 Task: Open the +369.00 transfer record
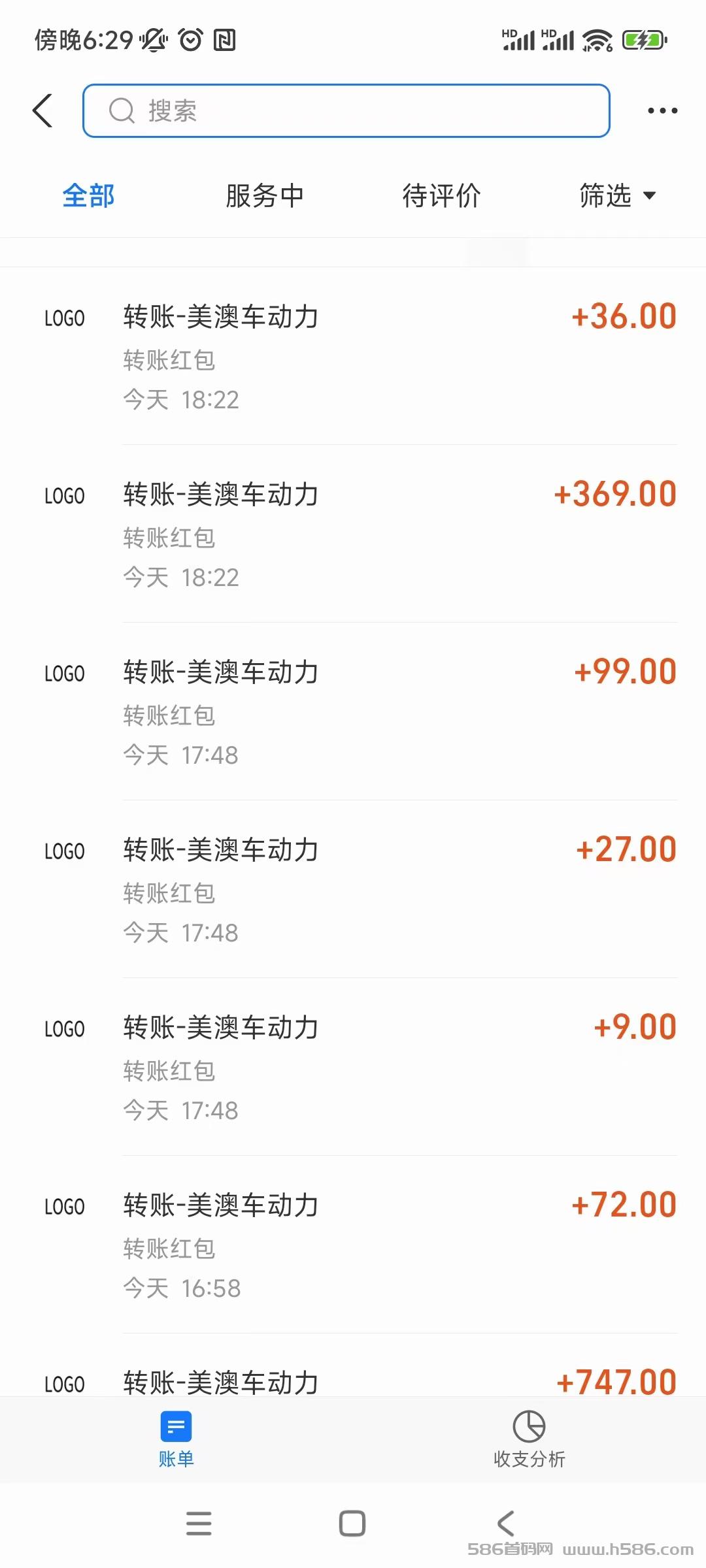click(x=353, y=534)
